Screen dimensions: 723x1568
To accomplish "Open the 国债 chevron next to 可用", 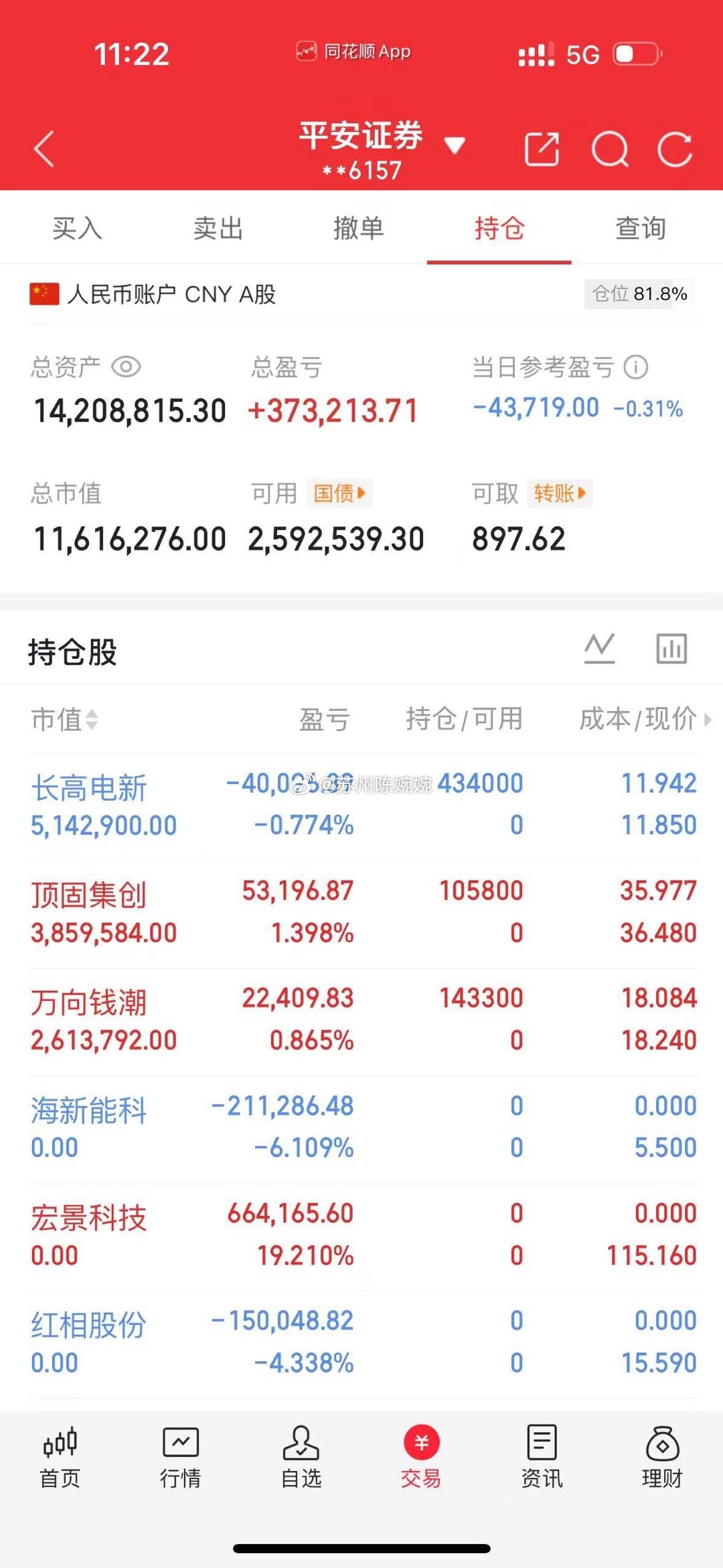I will coord(340,493).
